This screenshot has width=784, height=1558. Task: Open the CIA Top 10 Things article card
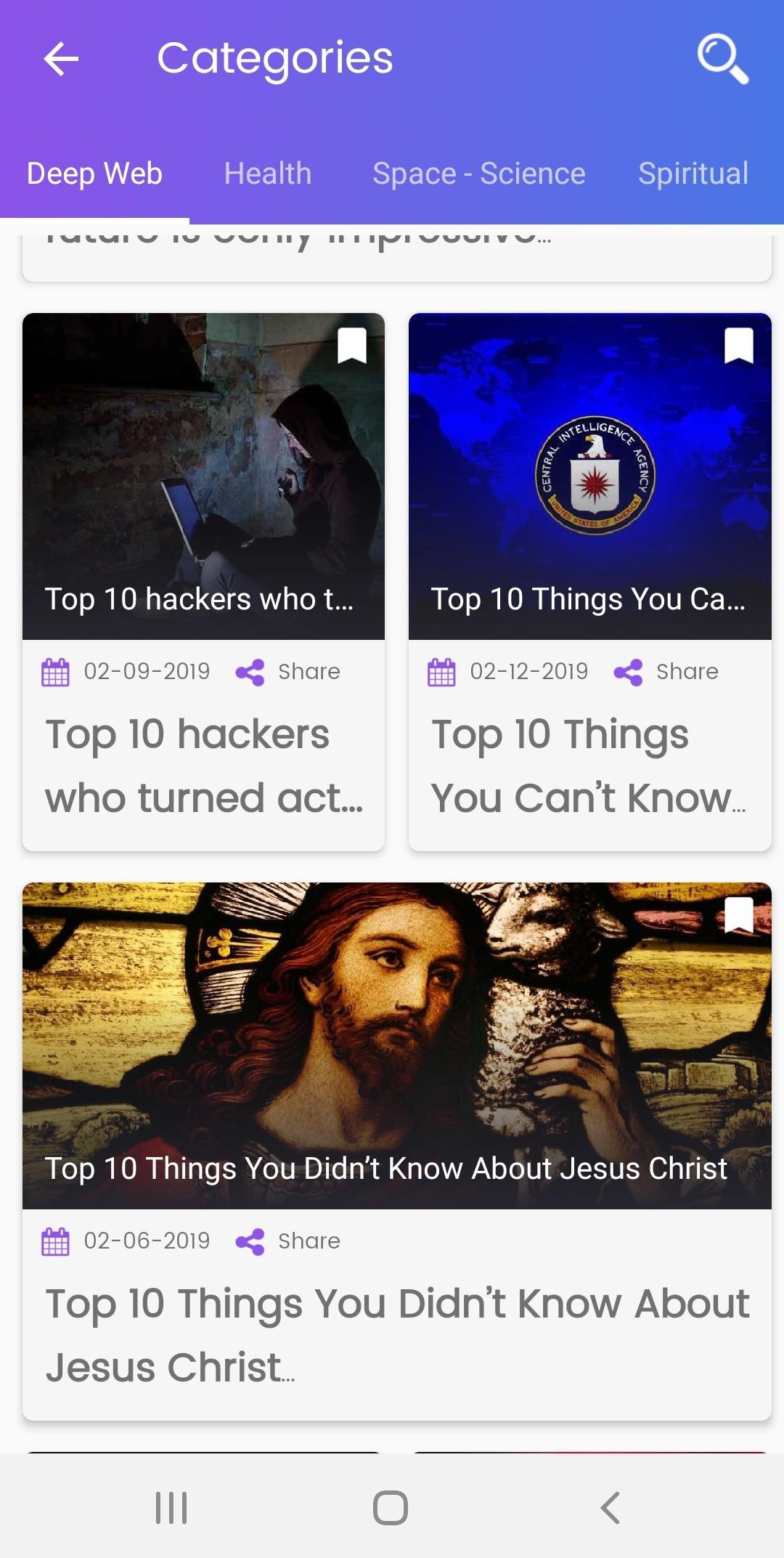pos(589,582)
